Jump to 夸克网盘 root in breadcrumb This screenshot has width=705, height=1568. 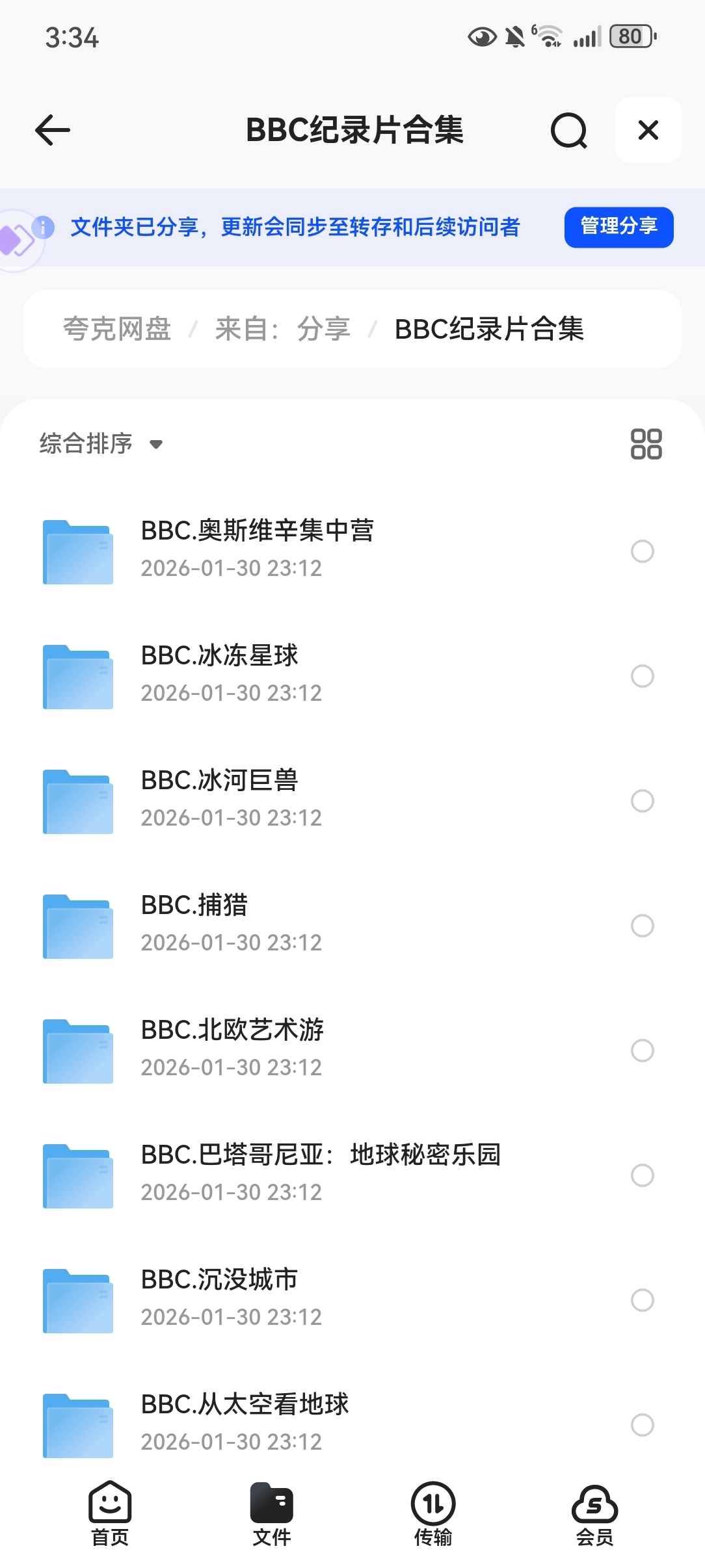pyautogui.click(x=117, y=329)
